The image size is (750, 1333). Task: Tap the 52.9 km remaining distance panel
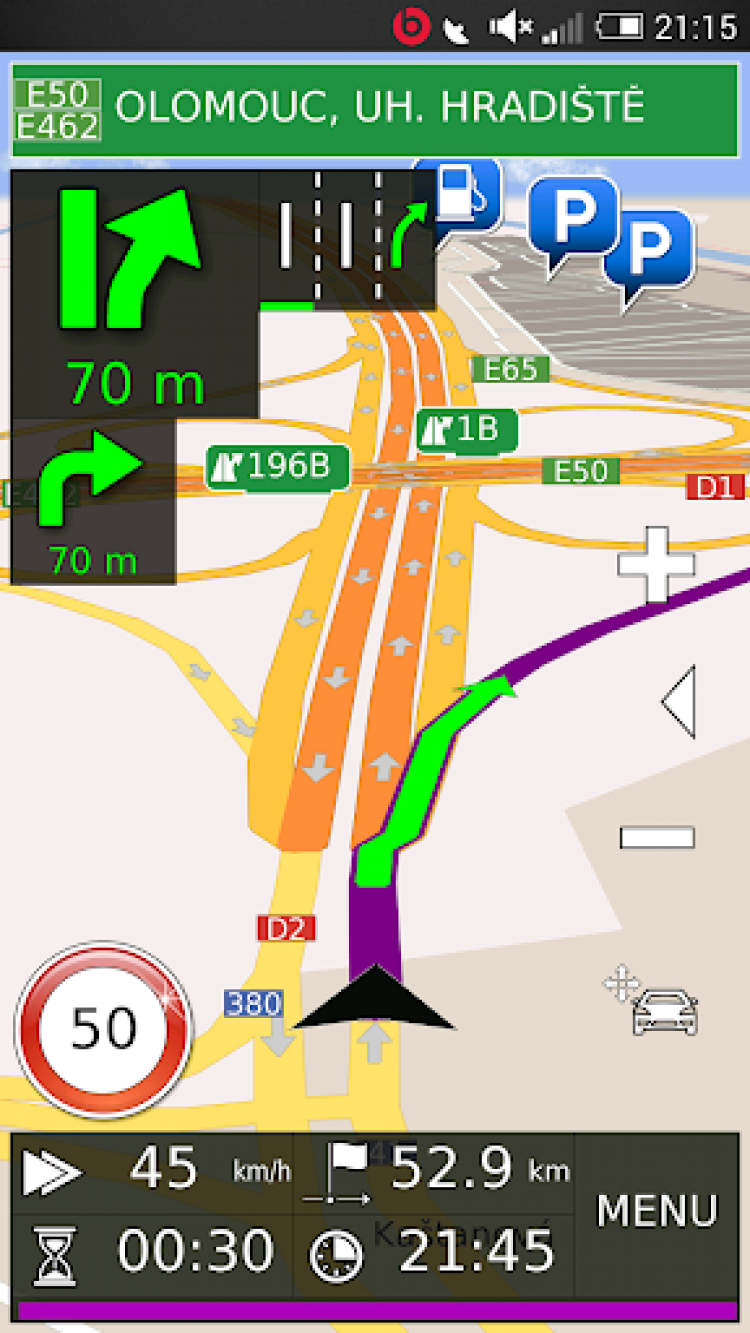(x=435, y=1172)
